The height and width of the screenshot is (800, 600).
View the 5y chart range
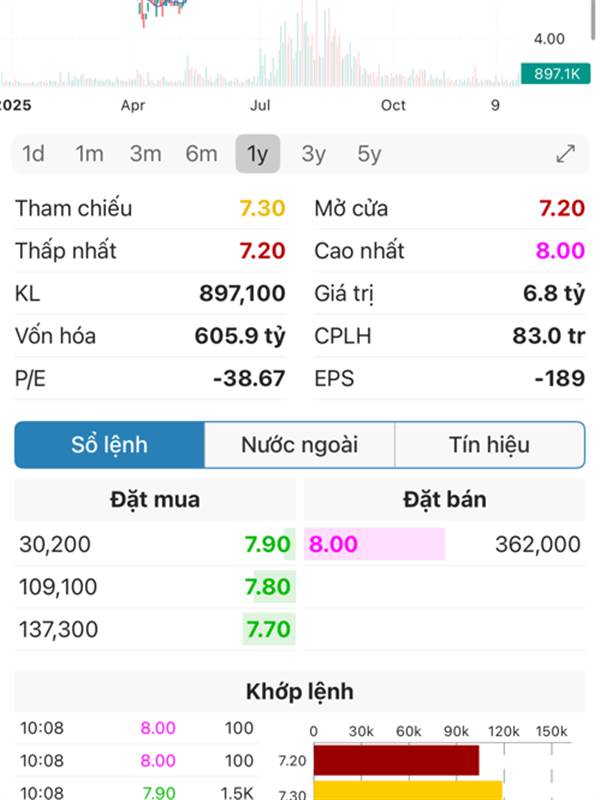pos(369,154)
